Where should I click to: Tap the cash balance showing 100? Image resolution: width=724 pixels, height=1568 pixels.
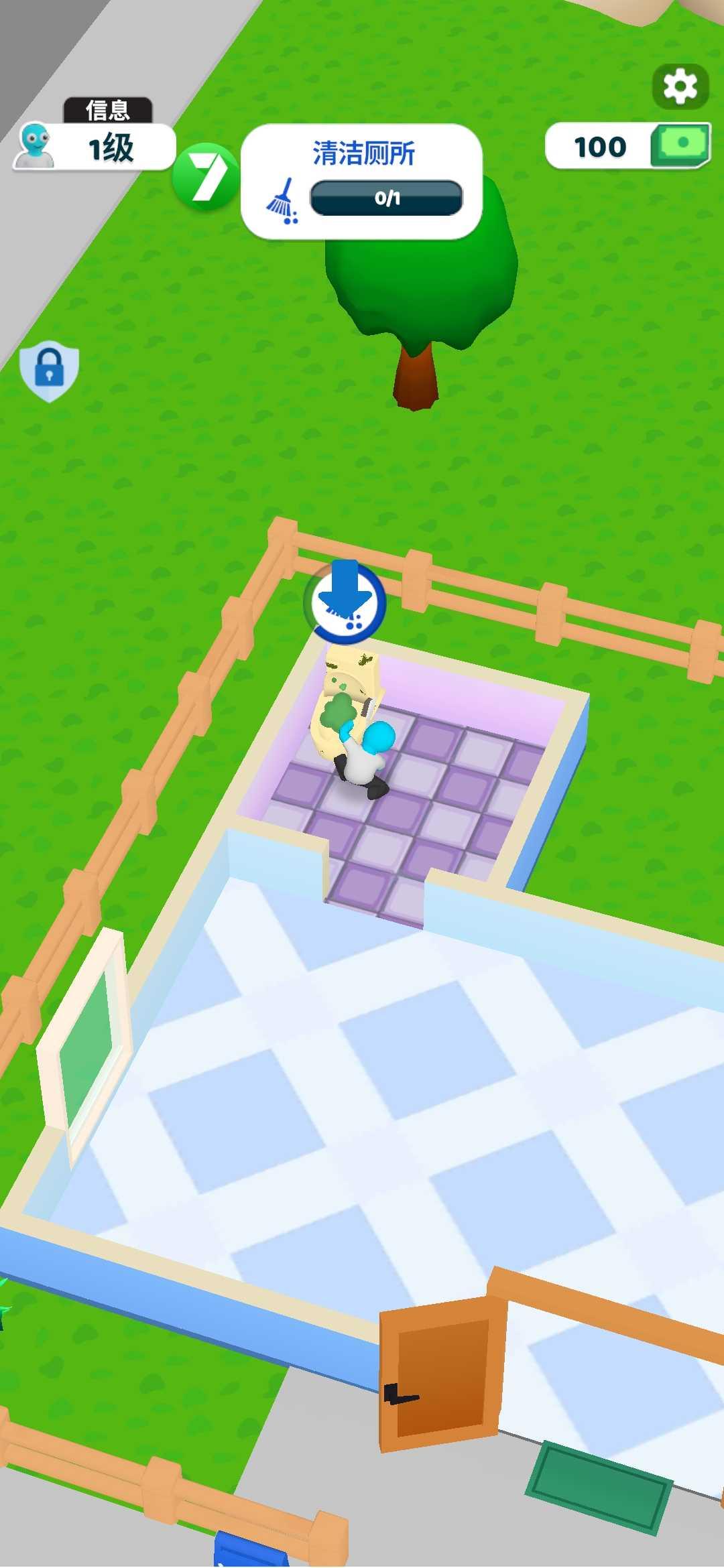627,146
